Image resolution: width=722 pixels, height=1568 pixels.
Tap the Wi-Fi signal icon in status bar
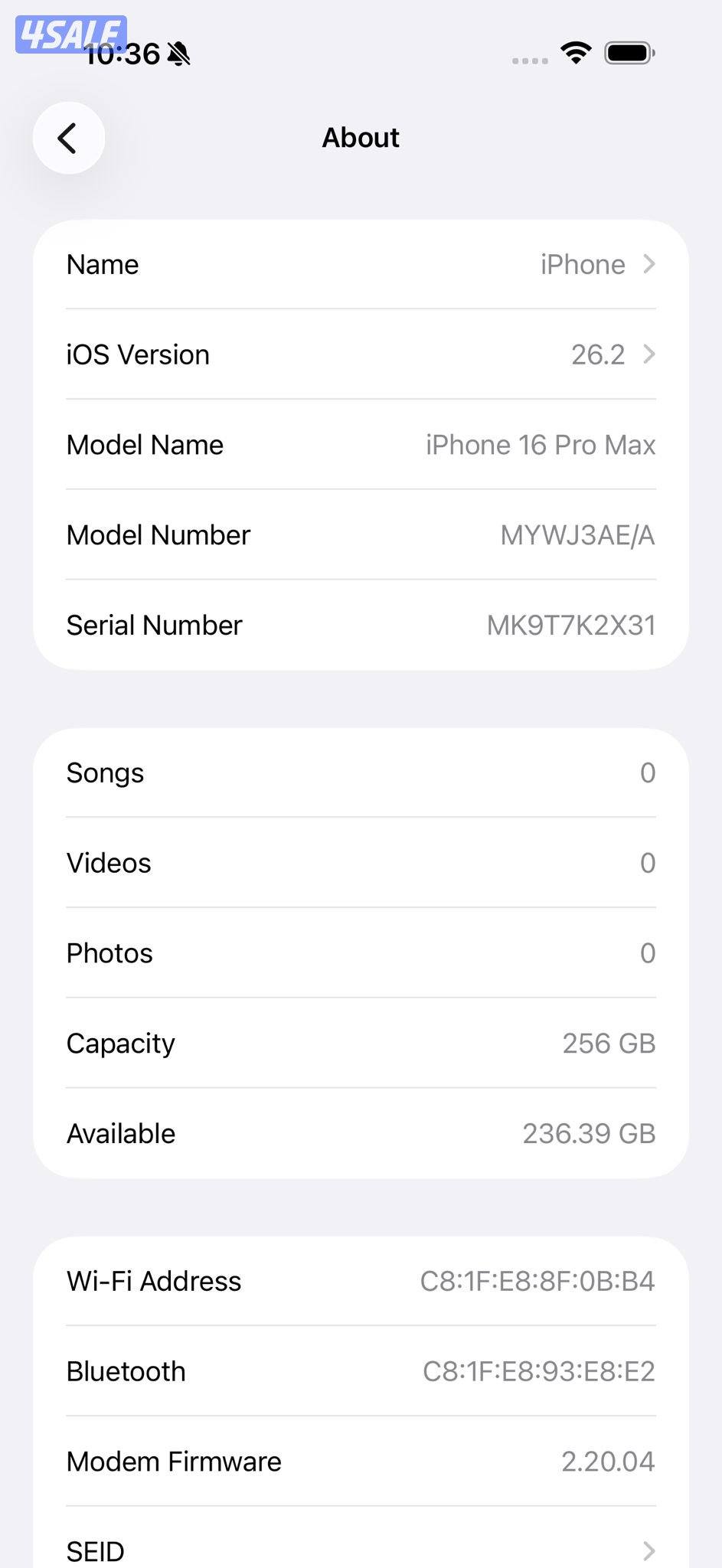[x=575, y=52]
